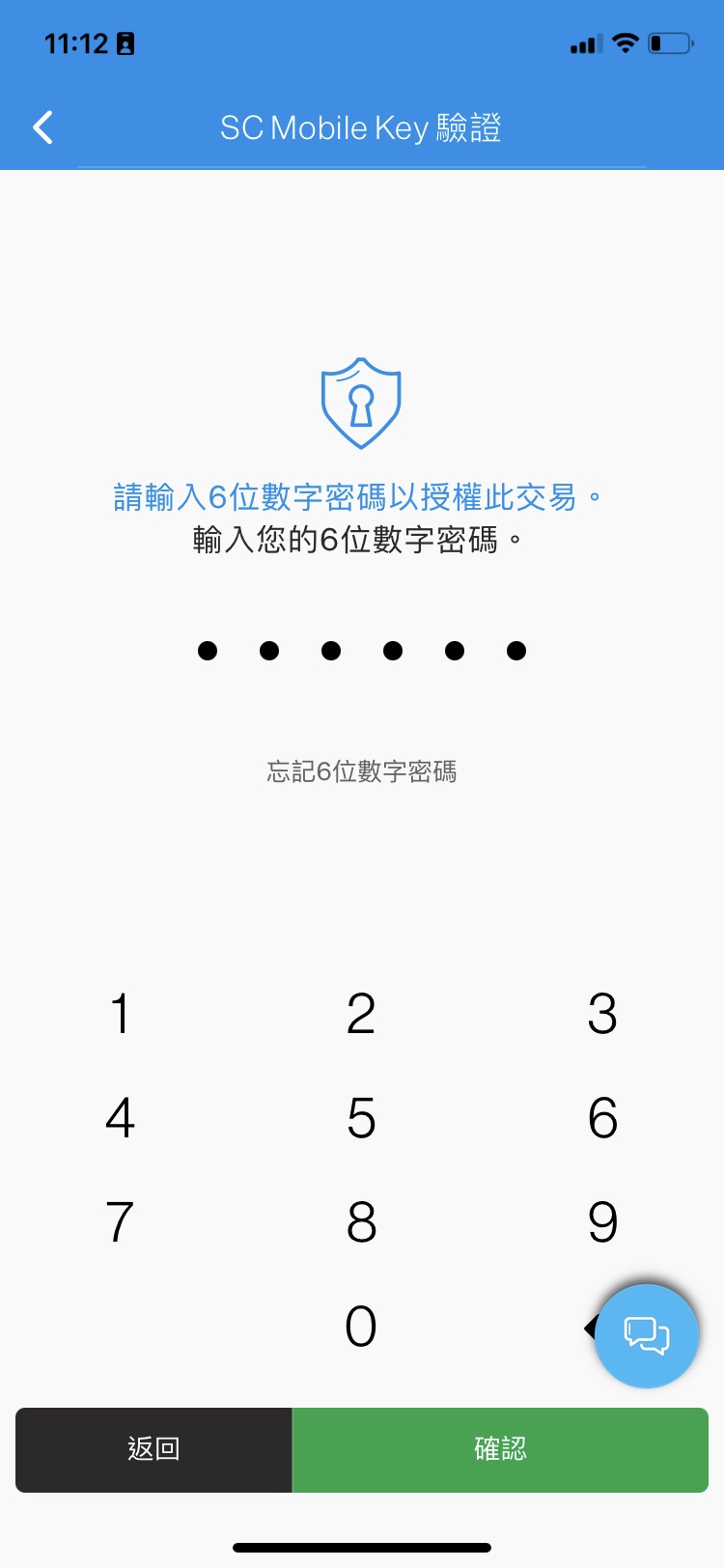This screenshot has width=724, height=1568.
Task: Tap the Wi-Fi icon in the status bar
Action: 626,42
